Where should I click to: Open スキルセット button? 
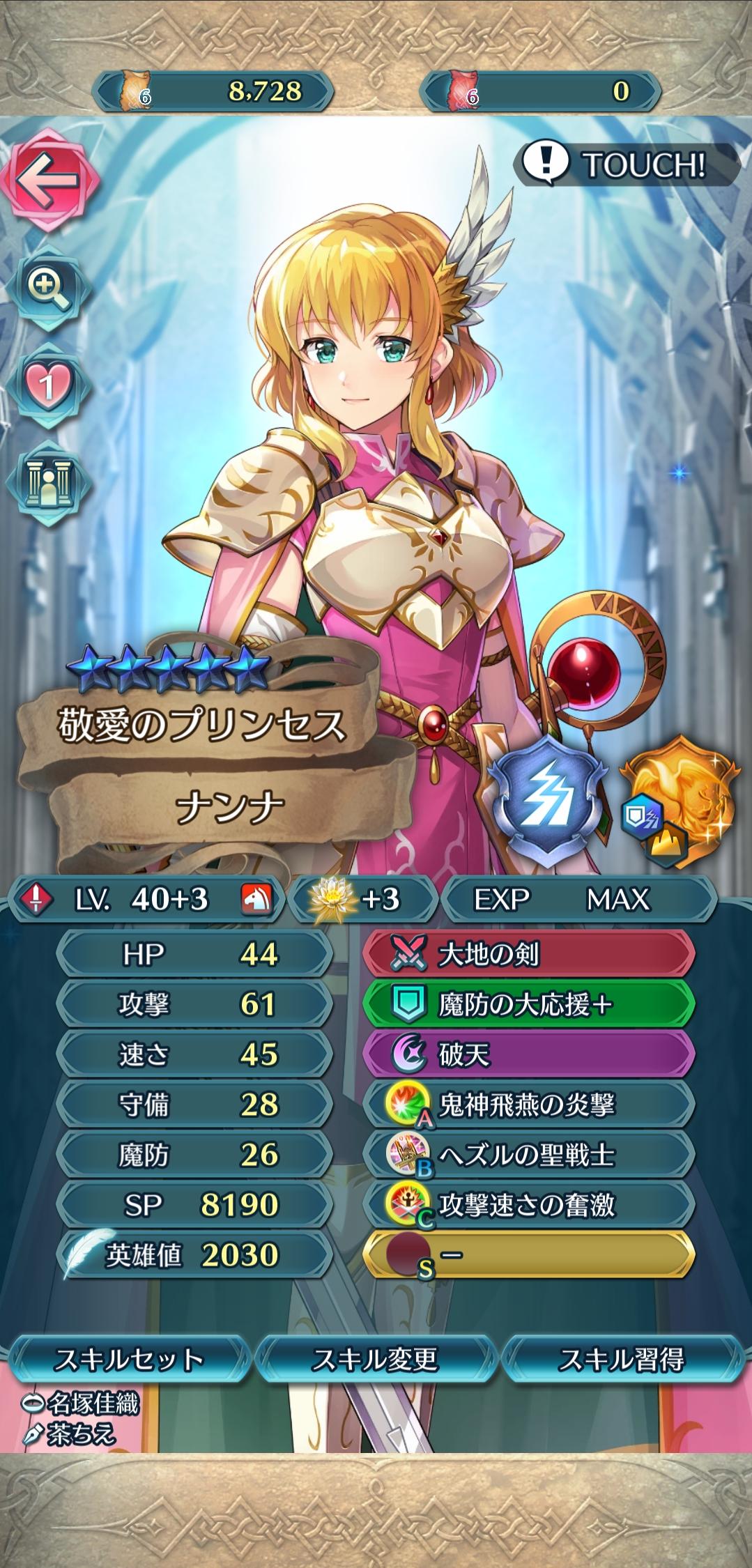[x=129, y=1359]
